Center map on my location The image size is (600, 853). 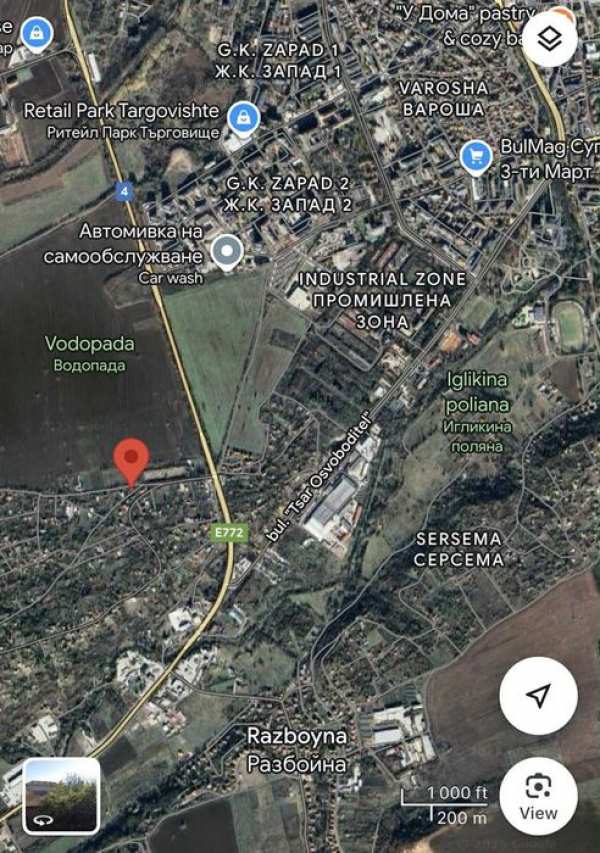pos(538,696)
